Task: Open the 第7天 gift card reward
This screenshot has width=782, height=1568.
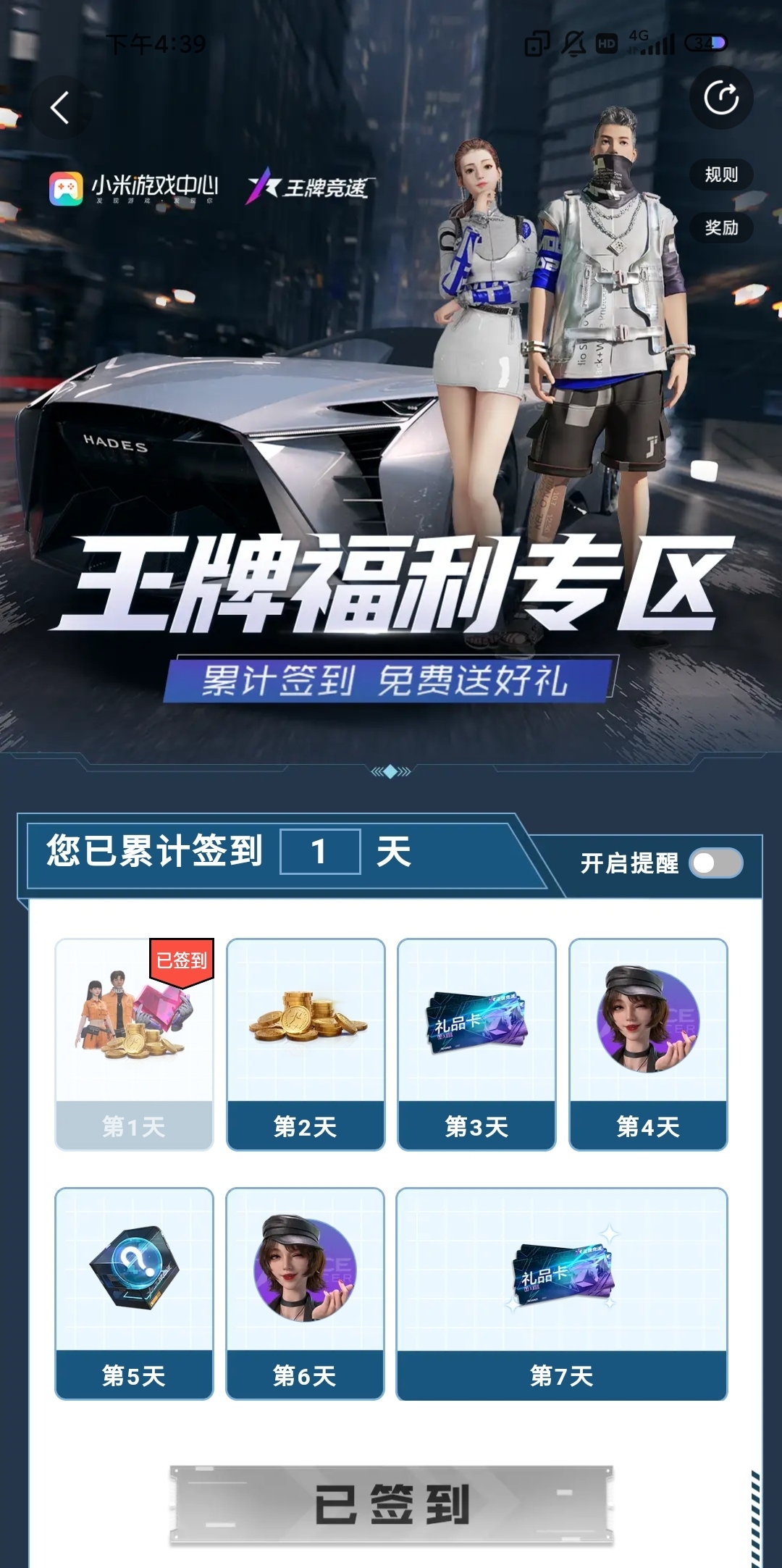Action: [x=562, y=1294]
